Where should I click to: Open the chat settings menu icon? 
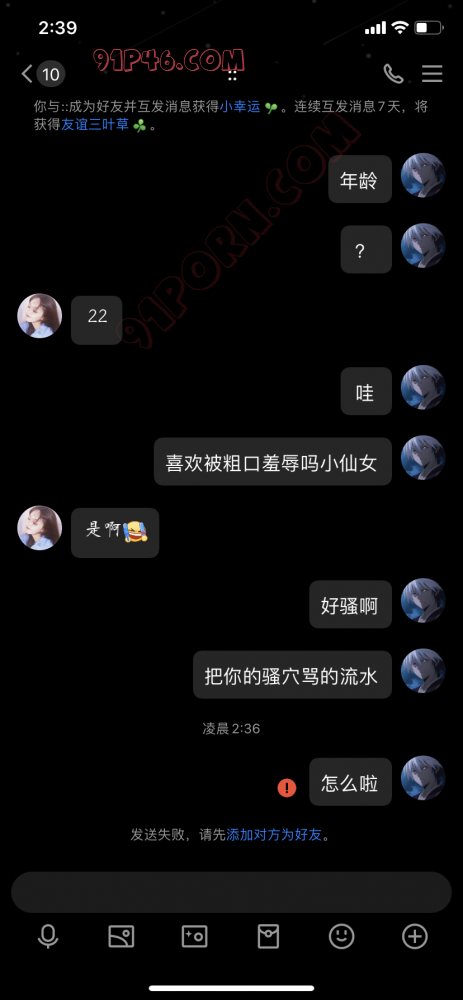(x=432, y=74)
